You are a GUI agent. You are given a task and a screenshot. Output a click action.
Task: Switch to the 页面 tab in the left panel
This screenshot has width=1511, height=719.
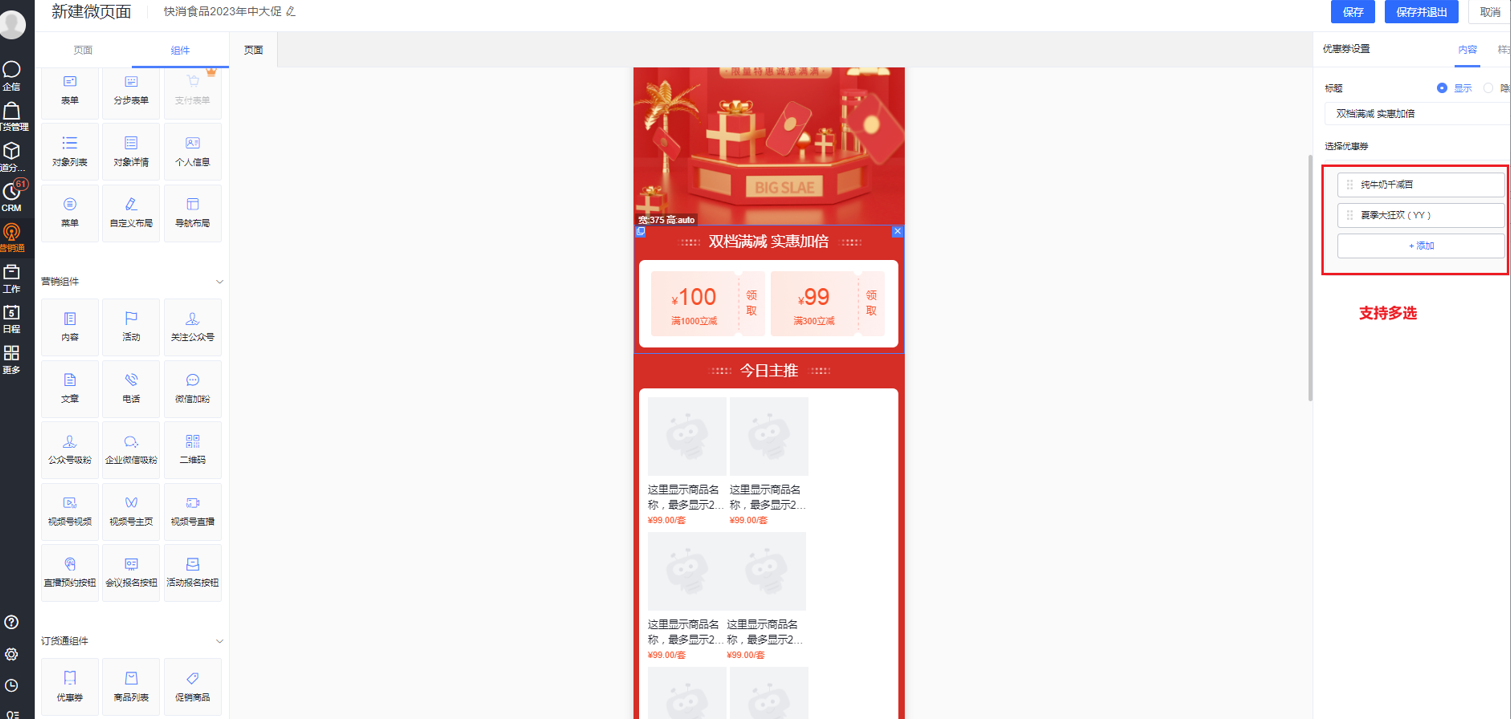83,50
